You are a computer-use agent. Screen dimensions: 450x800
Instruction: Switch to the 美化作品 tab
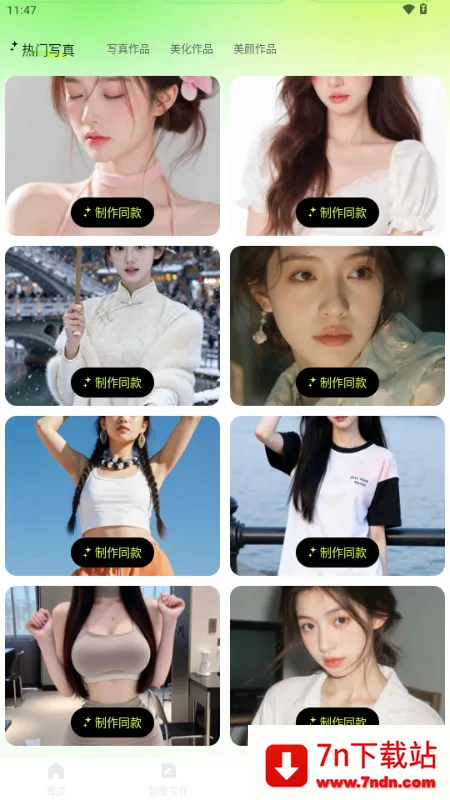pos(191,49)
